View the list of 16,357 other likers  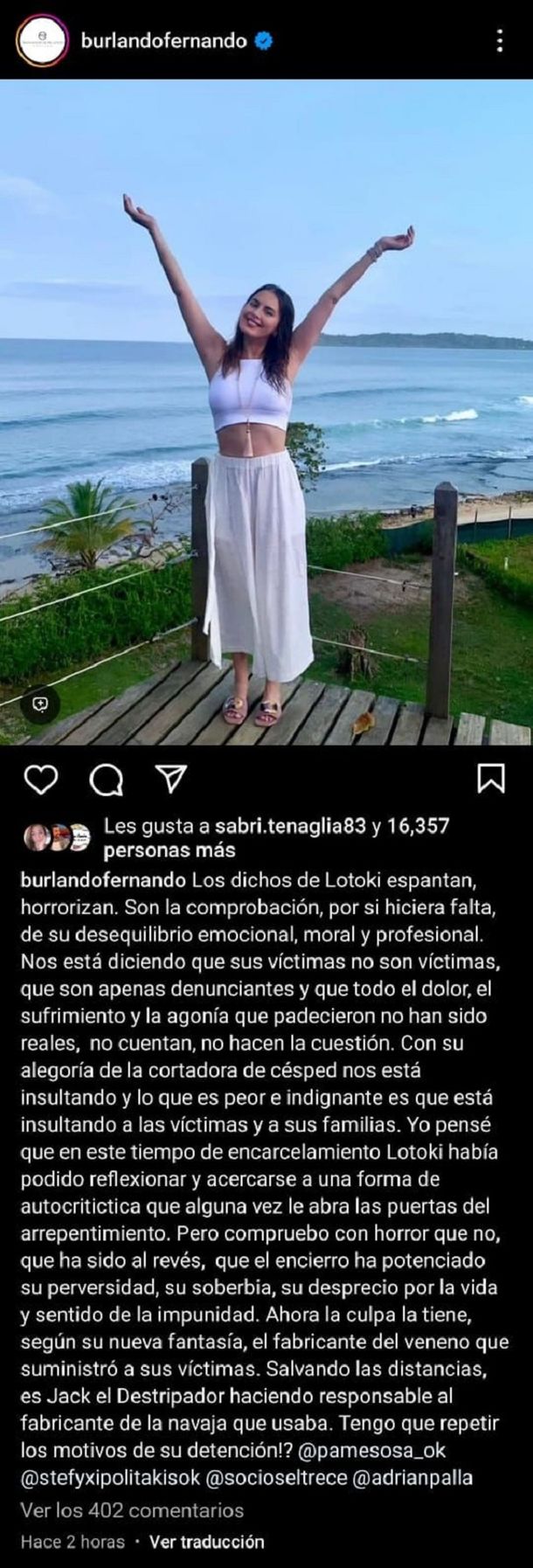point(168,850)
